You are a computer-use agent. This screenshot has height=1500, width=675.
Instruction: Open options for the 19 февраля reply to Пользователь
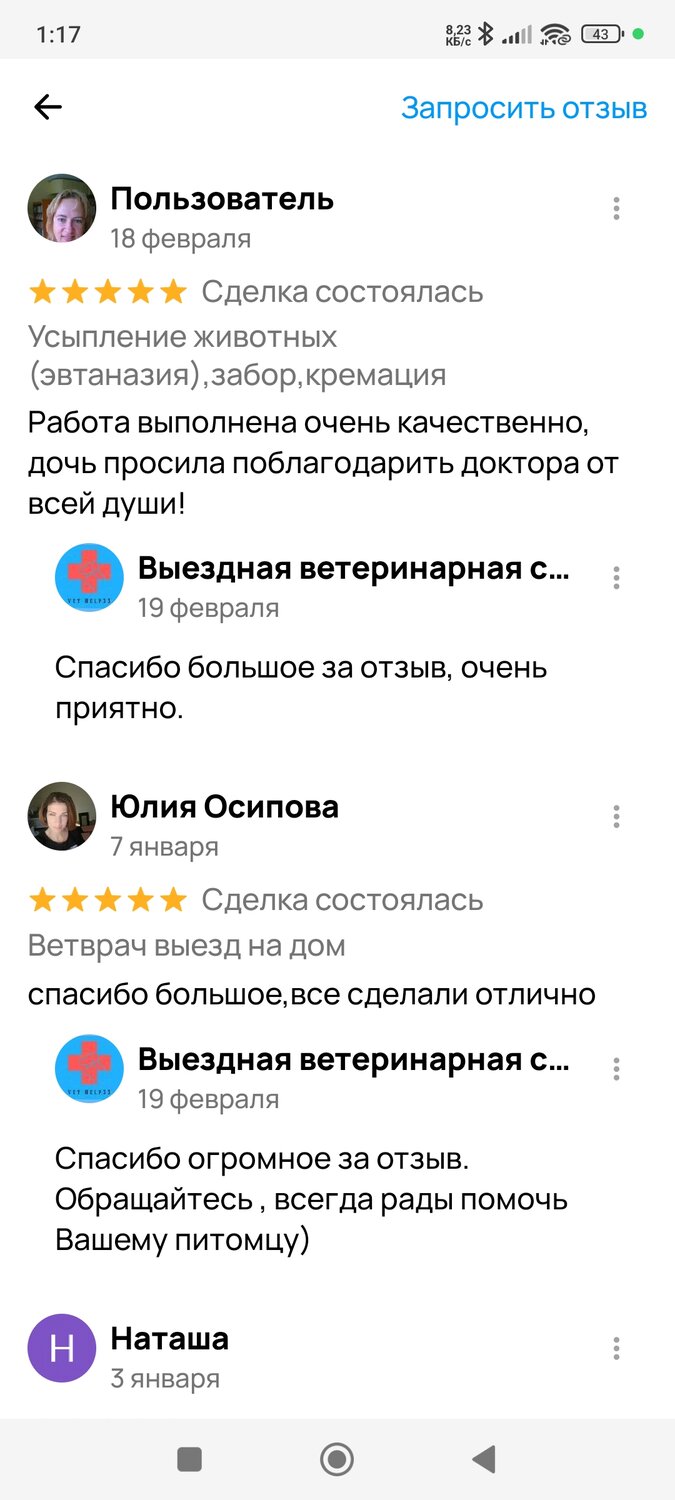coord(616,577)
